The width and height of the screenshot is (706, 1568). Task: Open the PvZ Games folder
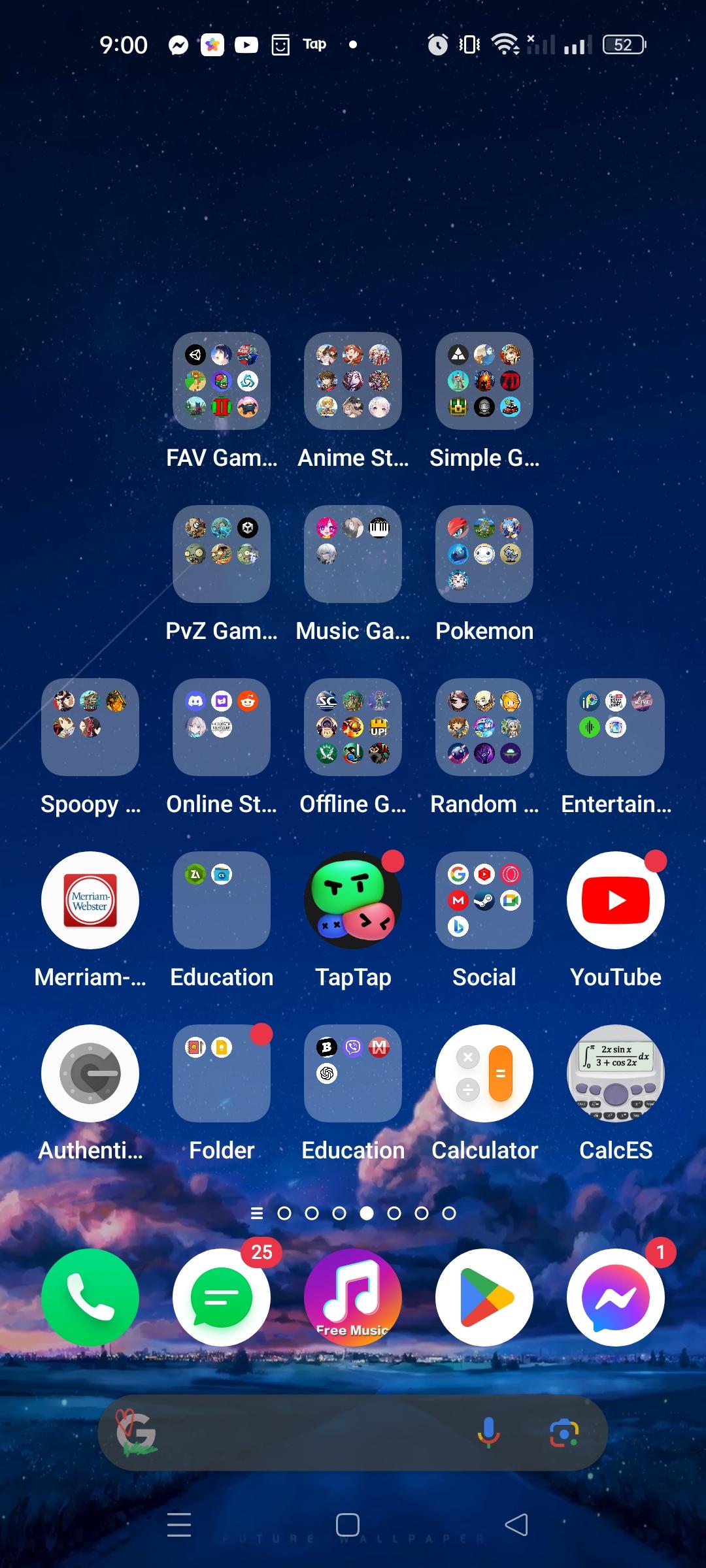coord(222,554)
